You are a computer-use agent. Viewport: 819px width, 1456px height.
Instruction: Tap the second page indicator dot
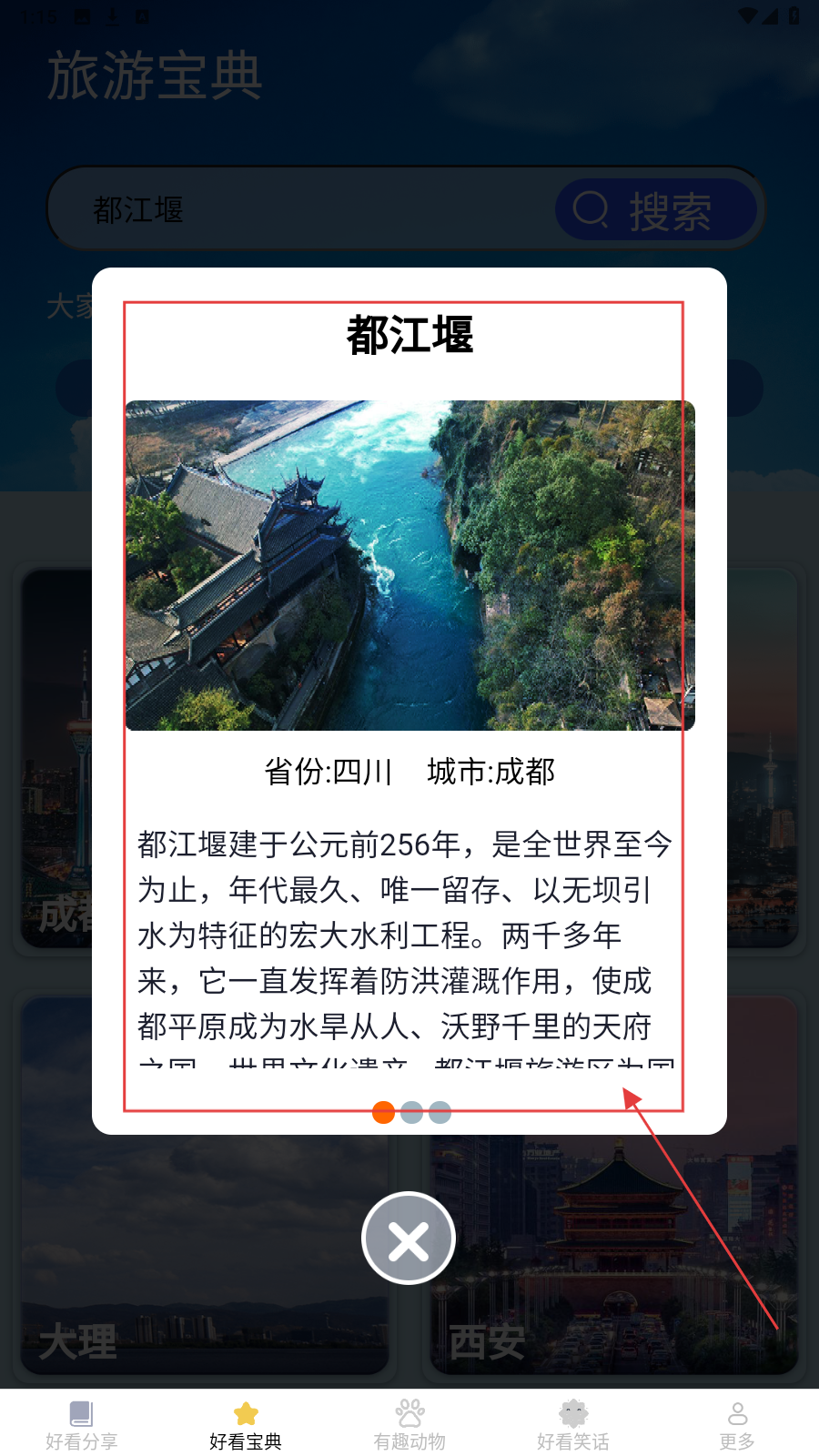click(412, 1112)
